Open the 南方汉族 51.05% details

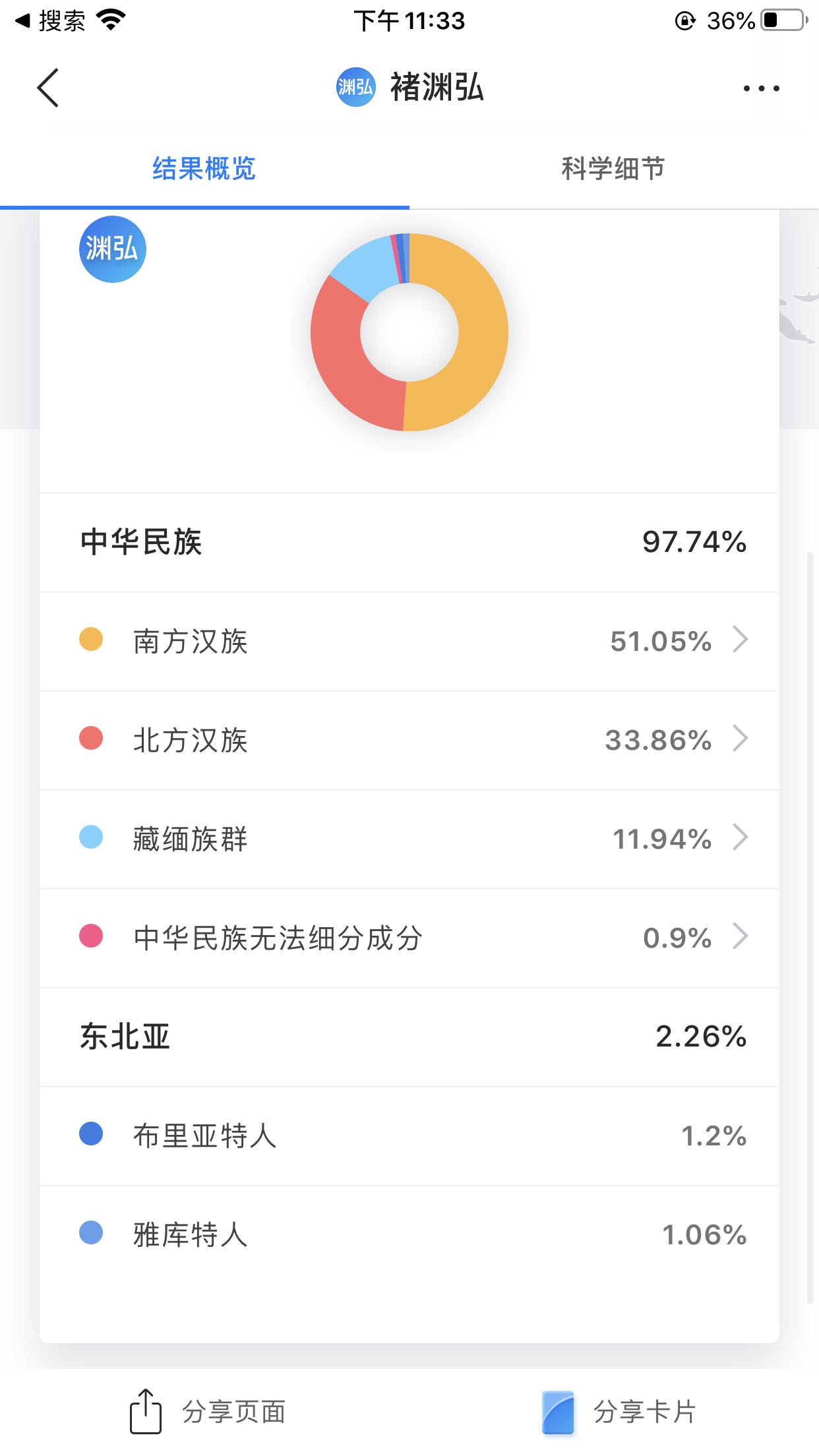409,641
